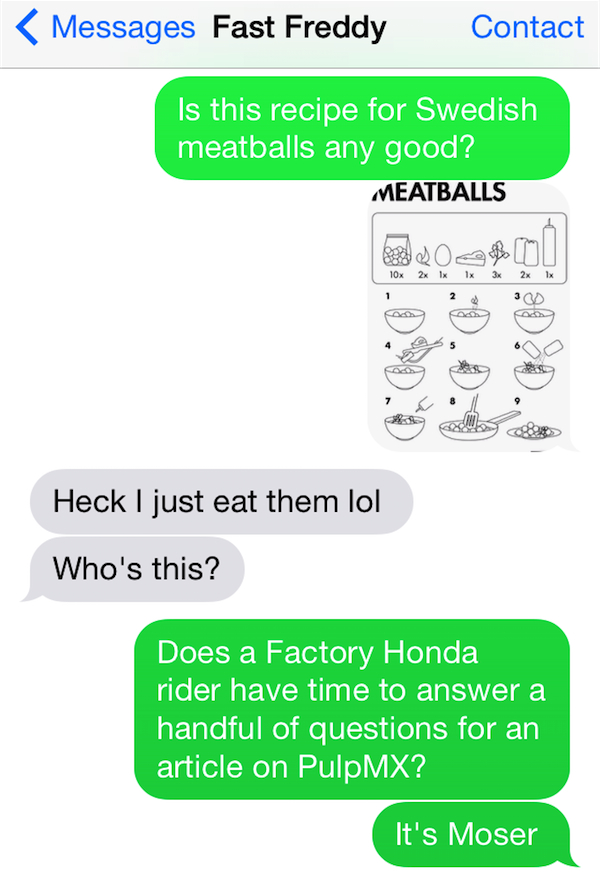The image size is (600, 873).
Task: Open Contact details for Fast Freddy
Action: [526, 28]
